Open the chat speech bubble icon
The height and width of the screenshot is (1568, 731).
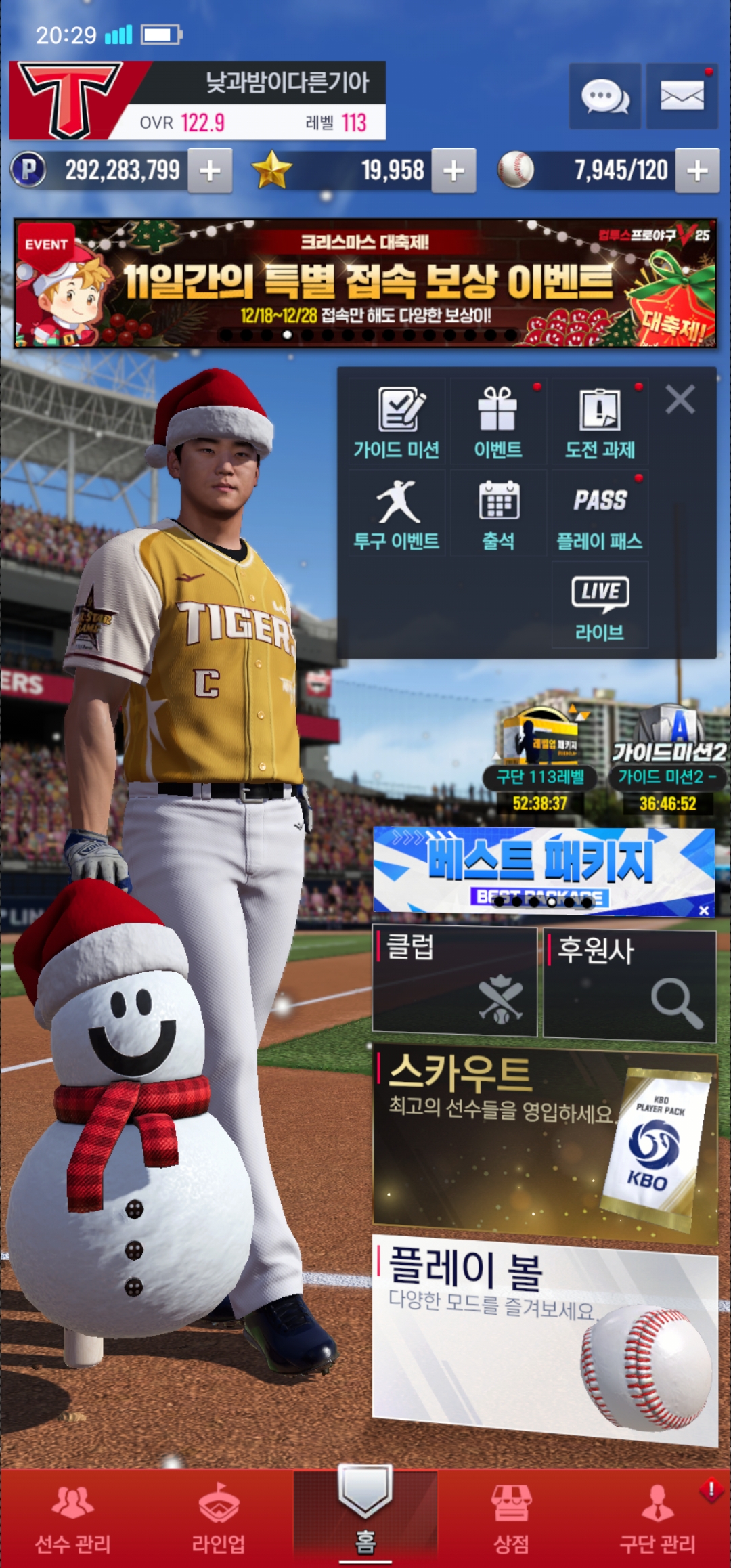coord(604,96)
